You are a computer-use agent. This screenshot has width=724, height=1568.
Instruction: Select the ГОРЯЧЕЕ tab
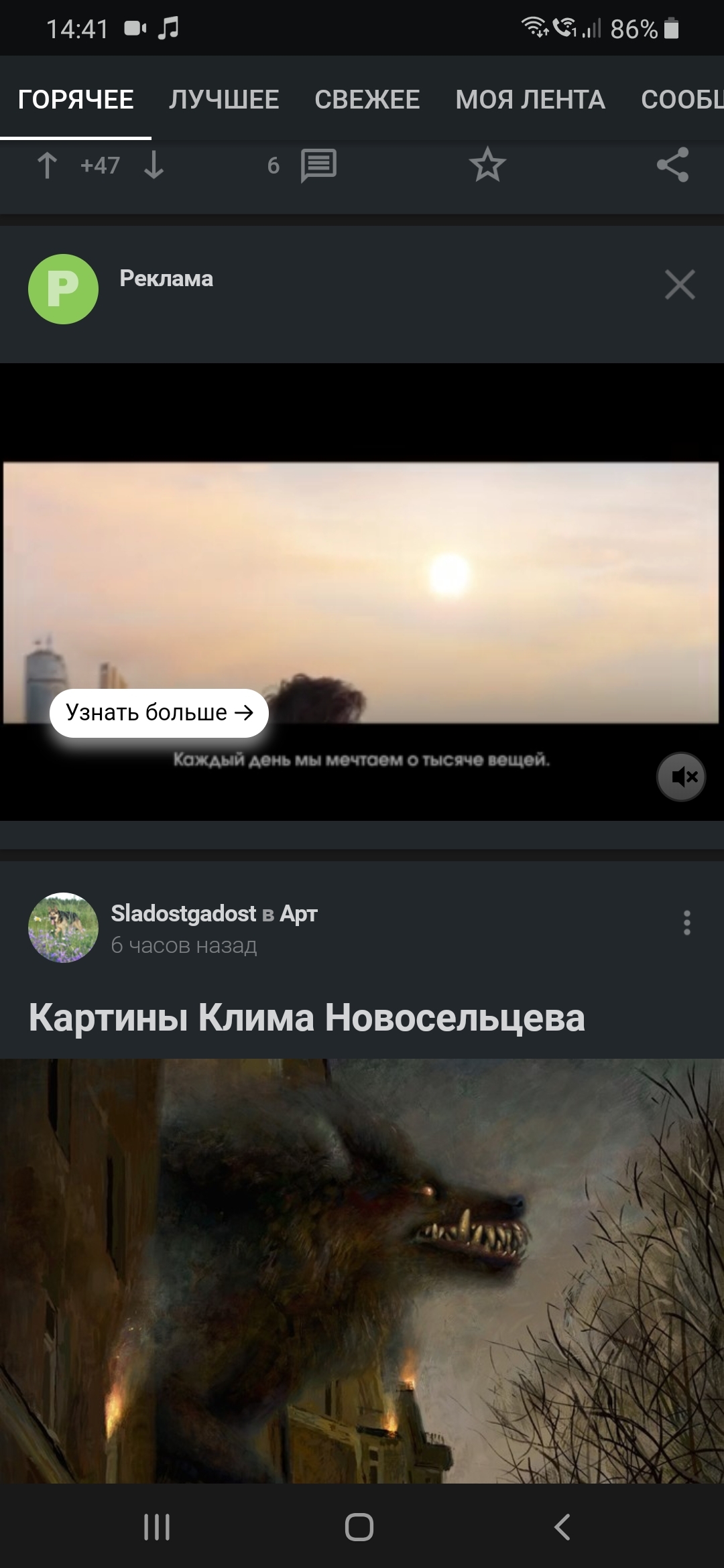76,99
